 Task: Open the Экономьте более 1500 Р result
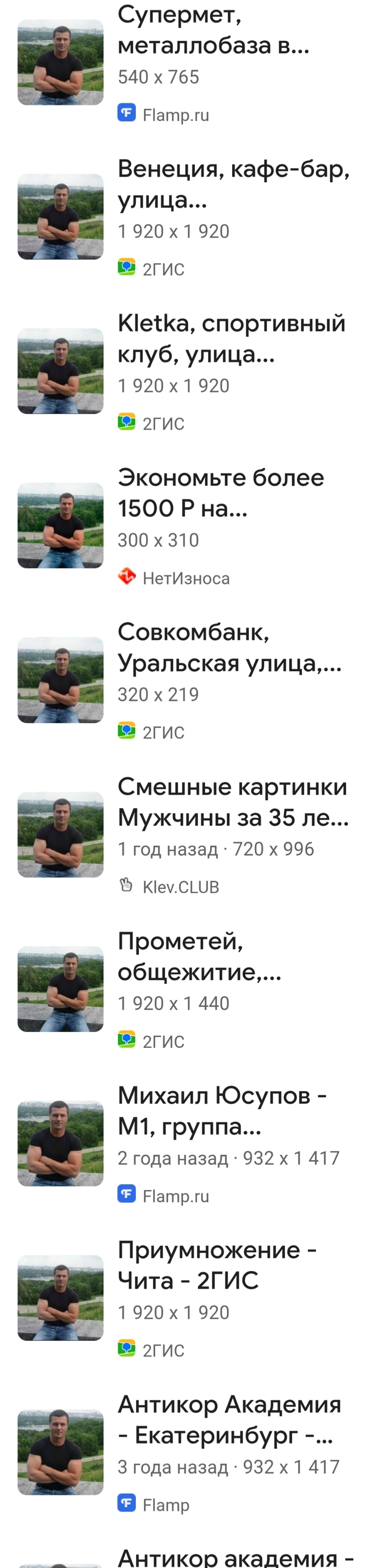[x=221, y=493]
